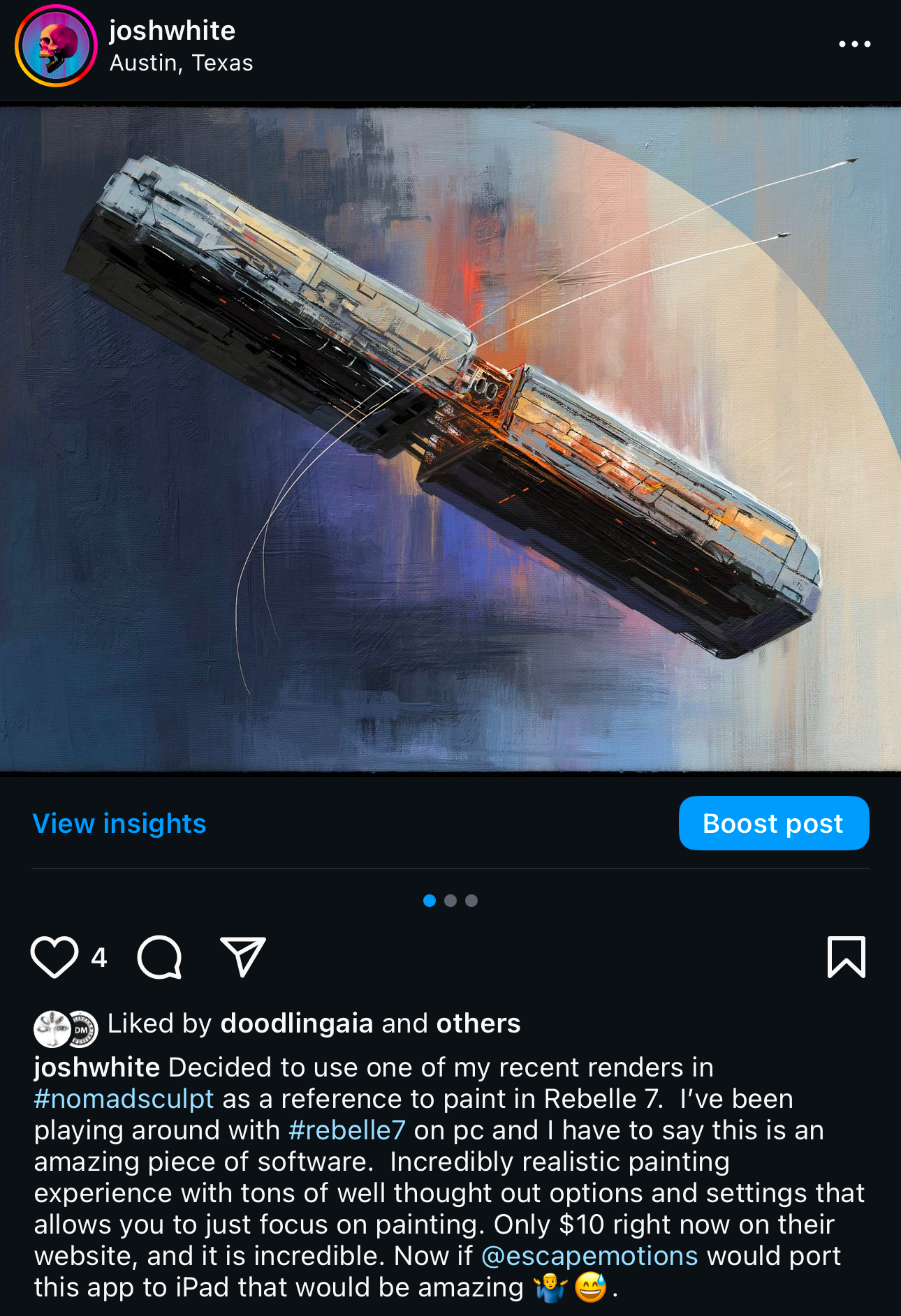The height and width of the screenshot is (1316, 901).
Task: Open the spaceship painting image
Action: pyautogui.click(x=450, y=438)
